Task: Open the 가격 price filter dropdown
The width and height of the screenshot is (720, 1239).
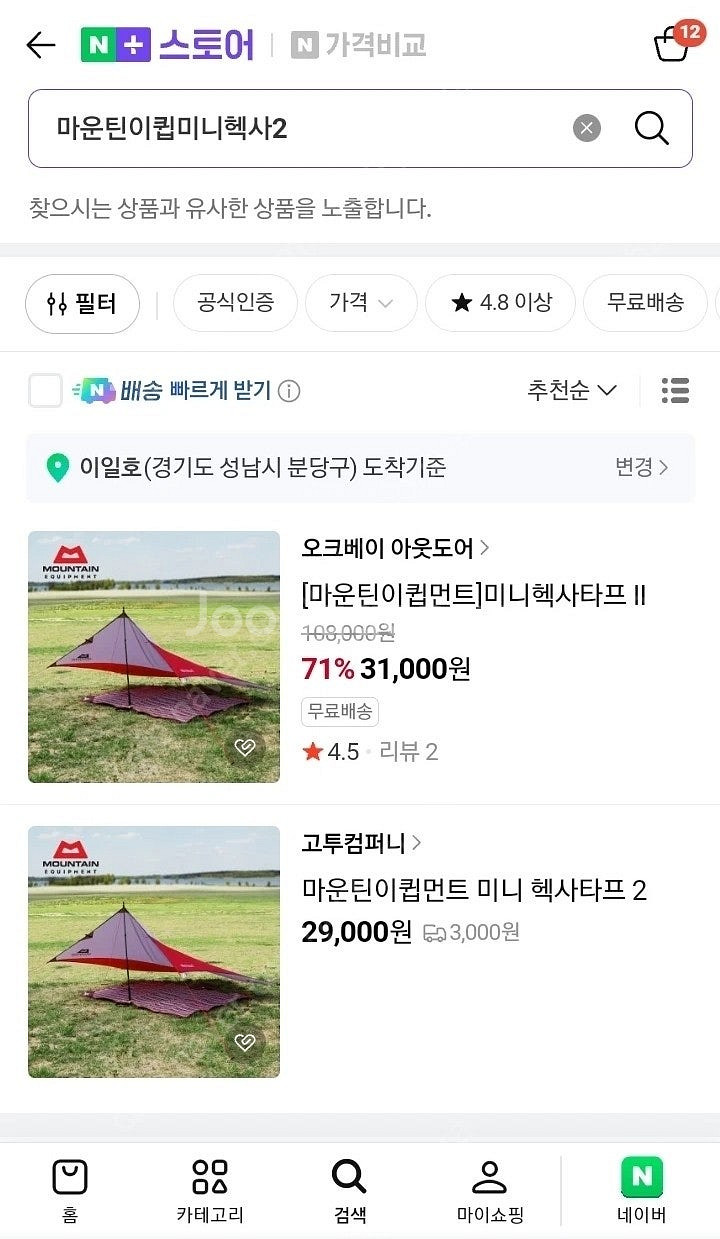Action: tap(360, 303)
